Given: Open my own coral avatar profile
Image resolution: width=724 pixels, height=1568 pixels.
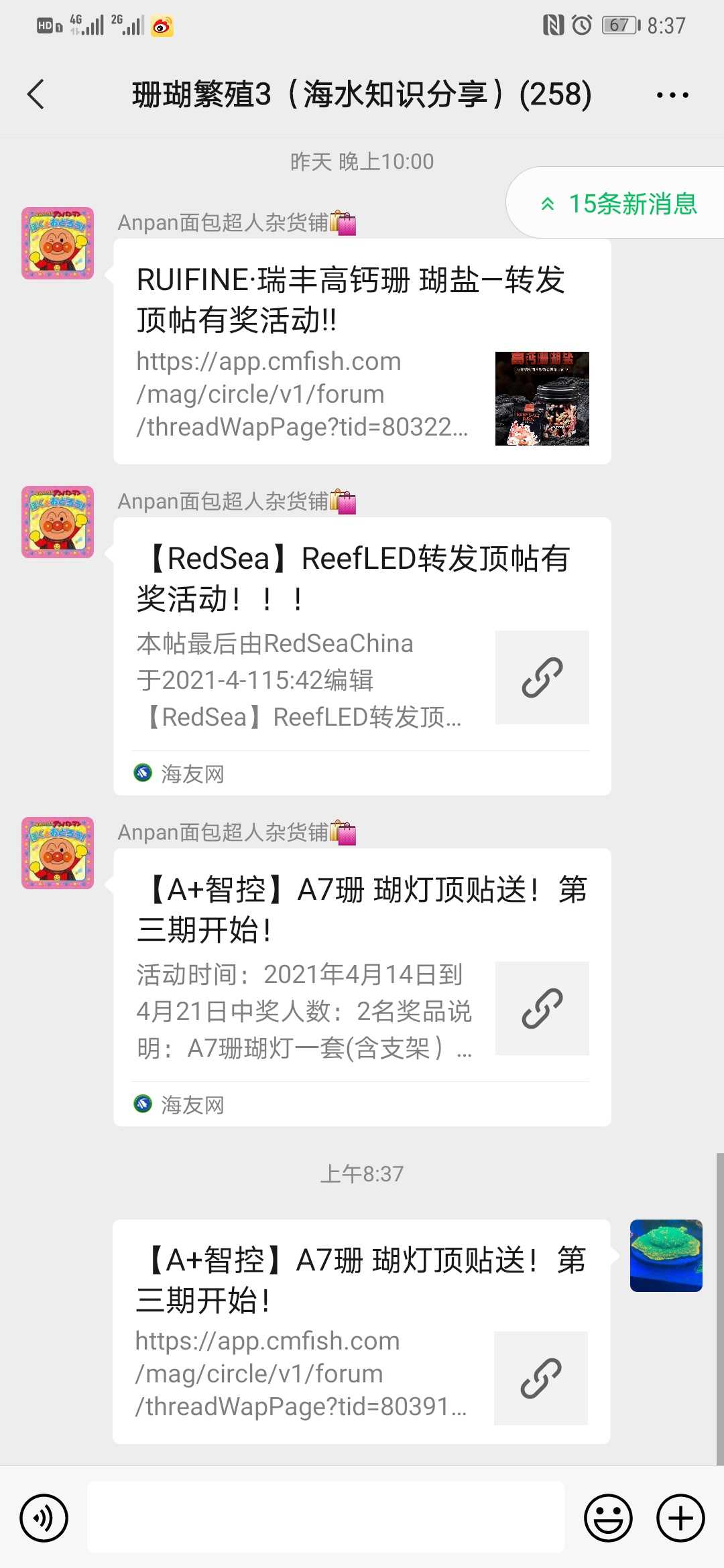Looking at the screenshot, I should click(666, 1256).
